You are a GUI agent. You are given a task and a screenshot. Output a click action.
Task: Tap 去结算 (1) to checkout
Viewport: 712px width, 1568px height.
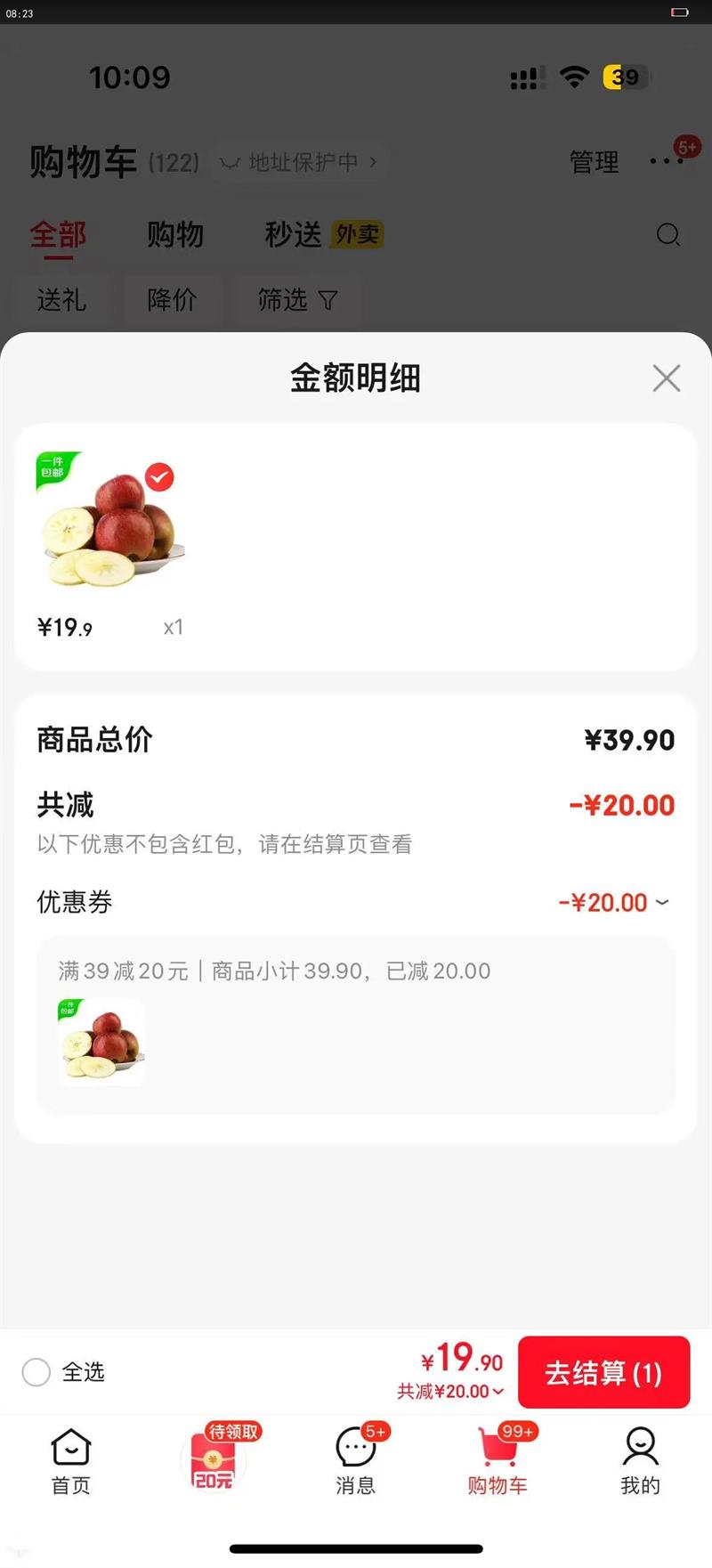coord(603,1373)
